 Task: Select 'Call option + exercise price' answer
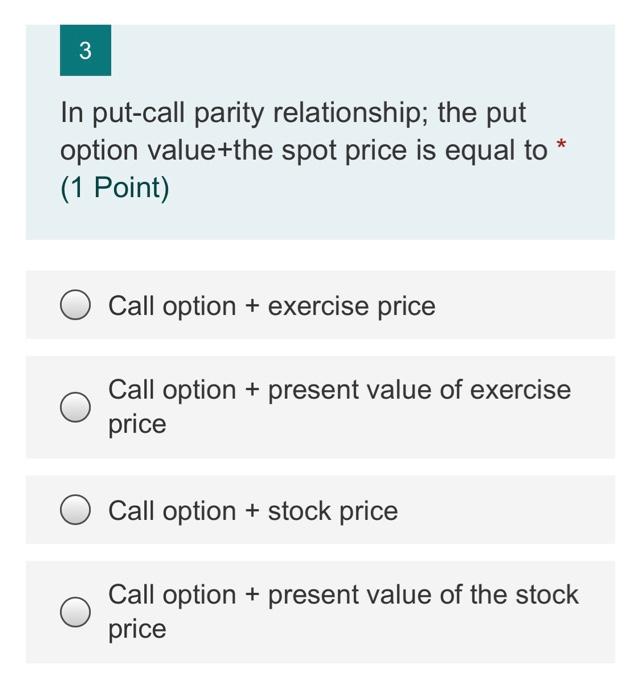[76, 305]
